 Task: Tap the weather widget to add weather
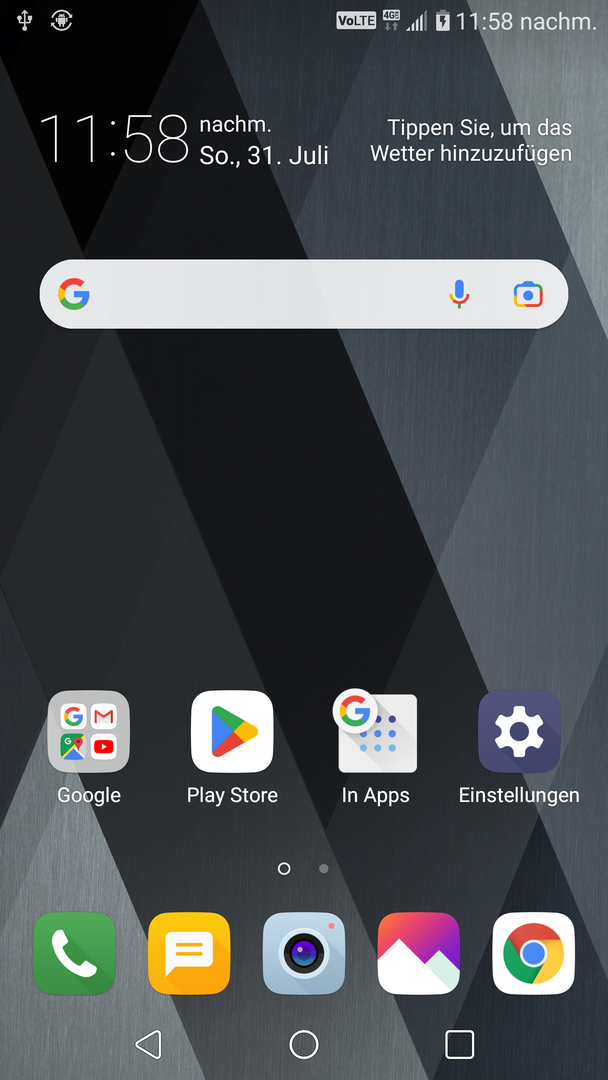click(x=472, y=141)
